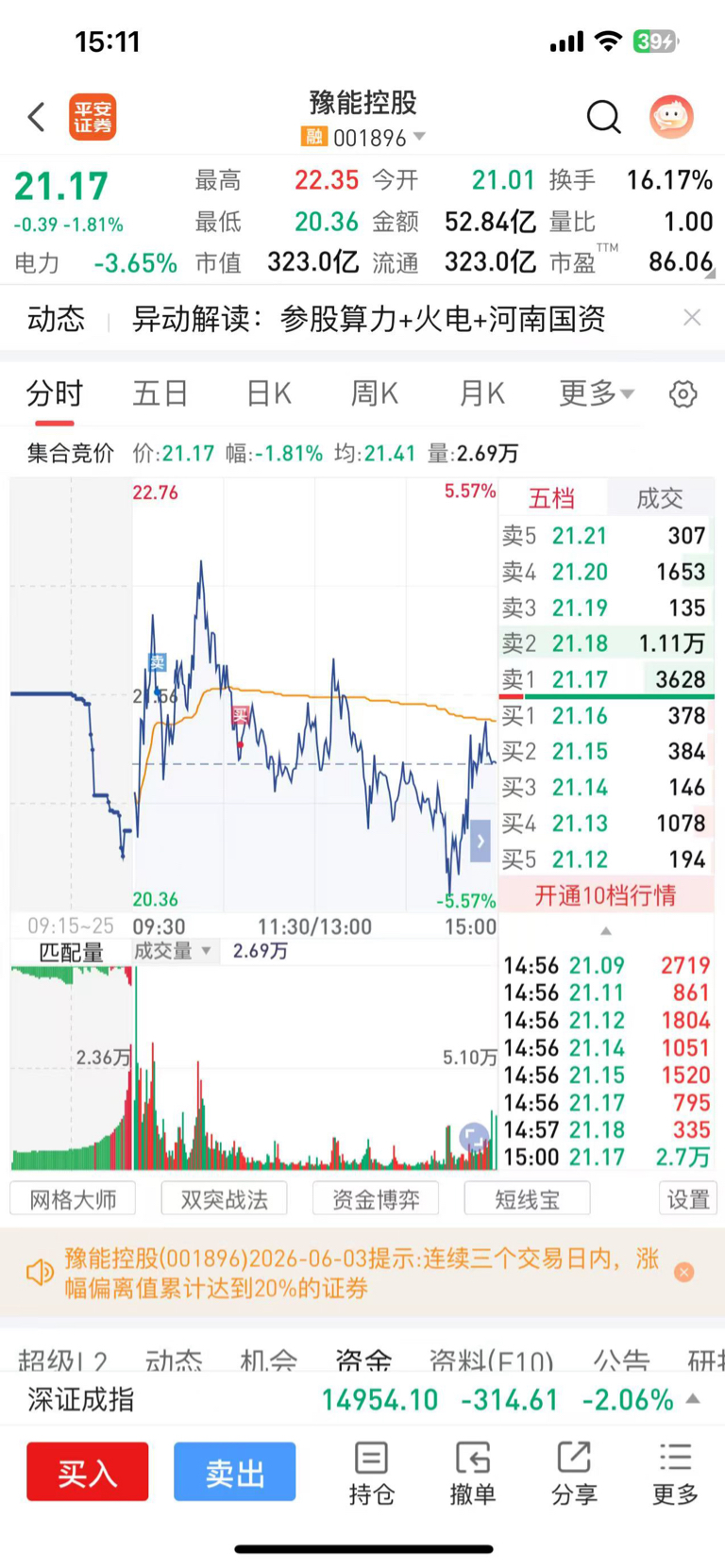This screenshot has width=725, height=1568.
Task: Tap 开通10档行情 to unlock level-10 quotes
Action: coord(606,895)
